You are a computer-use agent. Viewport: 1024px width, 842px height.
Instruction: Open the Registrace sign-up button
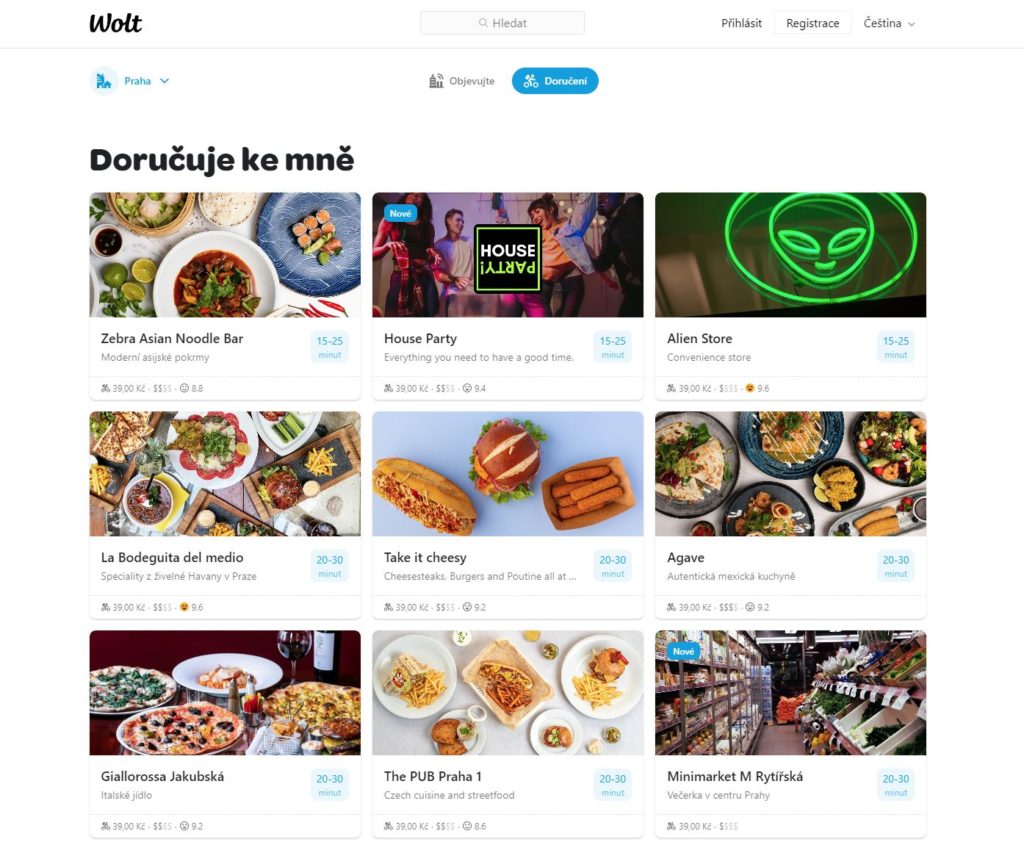[812, 23]
